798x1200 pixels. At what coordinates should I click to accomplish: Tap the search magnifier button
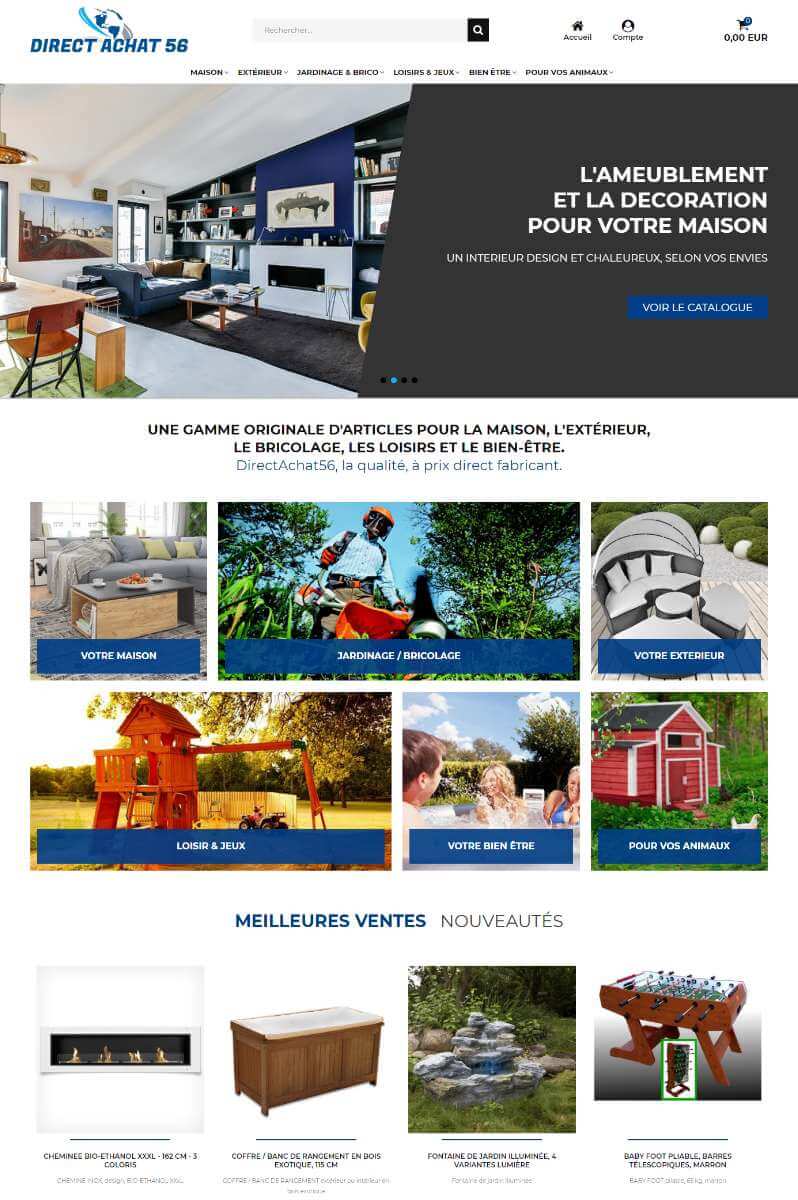click(x=478, y=30)
